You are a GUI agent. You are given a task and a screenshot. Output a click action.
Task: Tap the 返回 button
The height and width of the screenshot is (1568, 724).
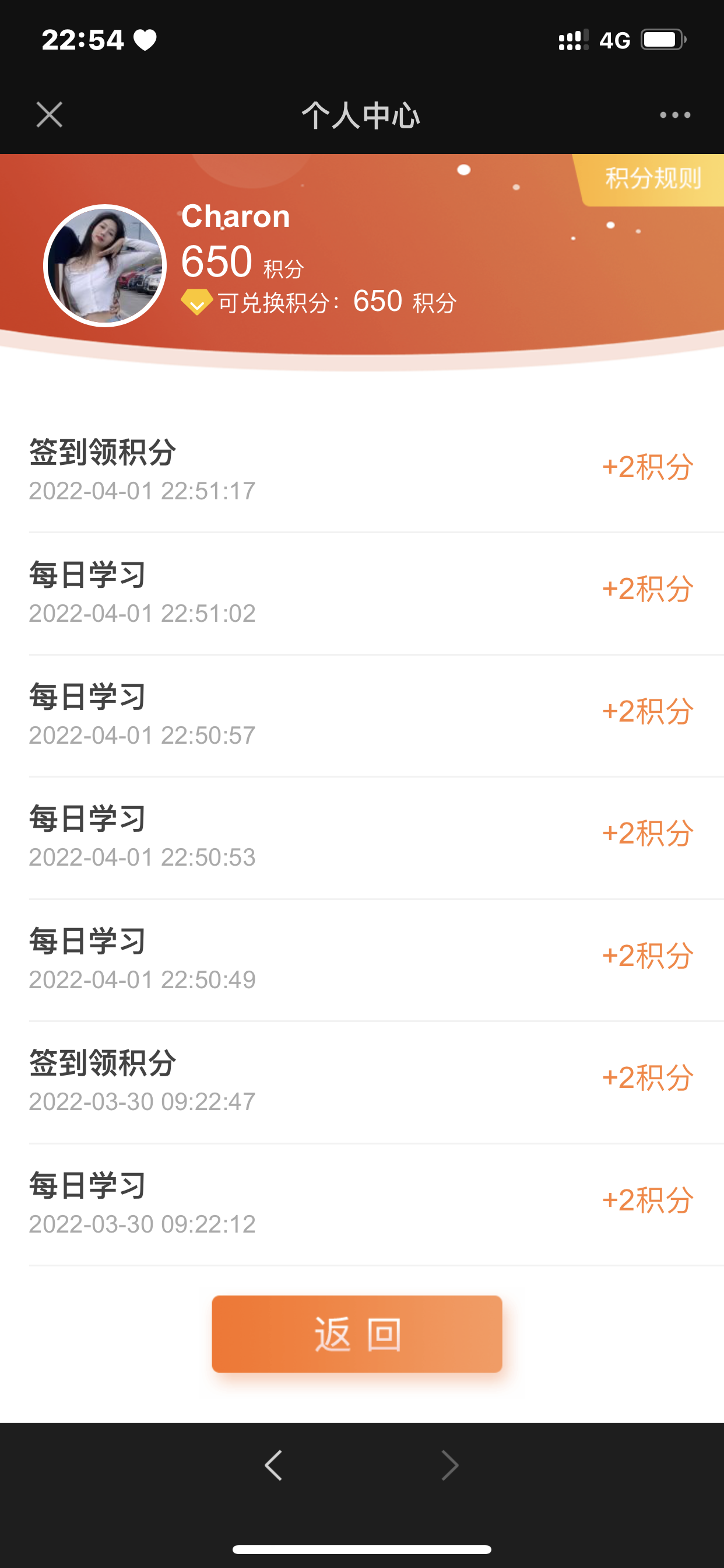coord(357,1333)
